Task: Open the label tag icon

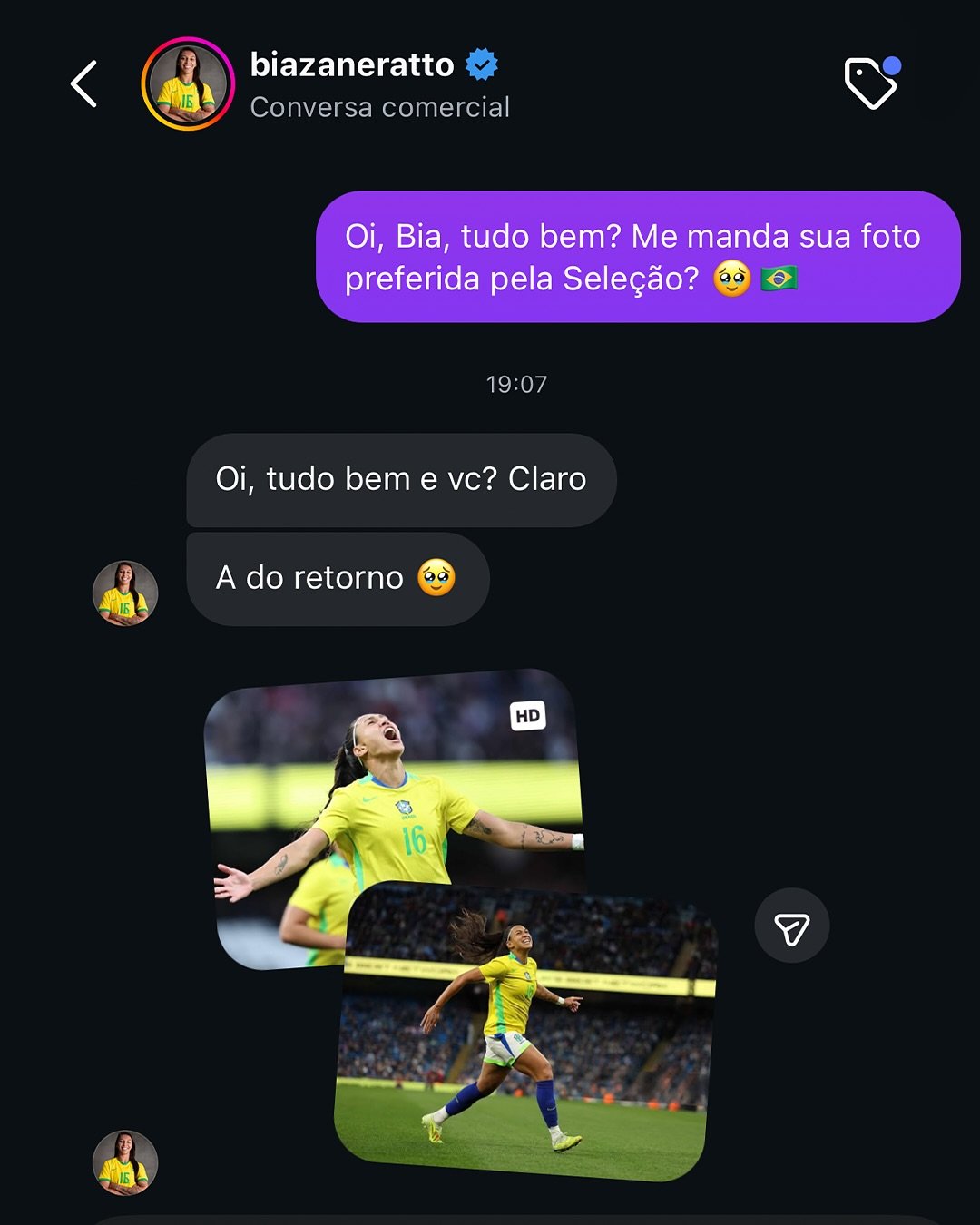Action: pos(870,83)
